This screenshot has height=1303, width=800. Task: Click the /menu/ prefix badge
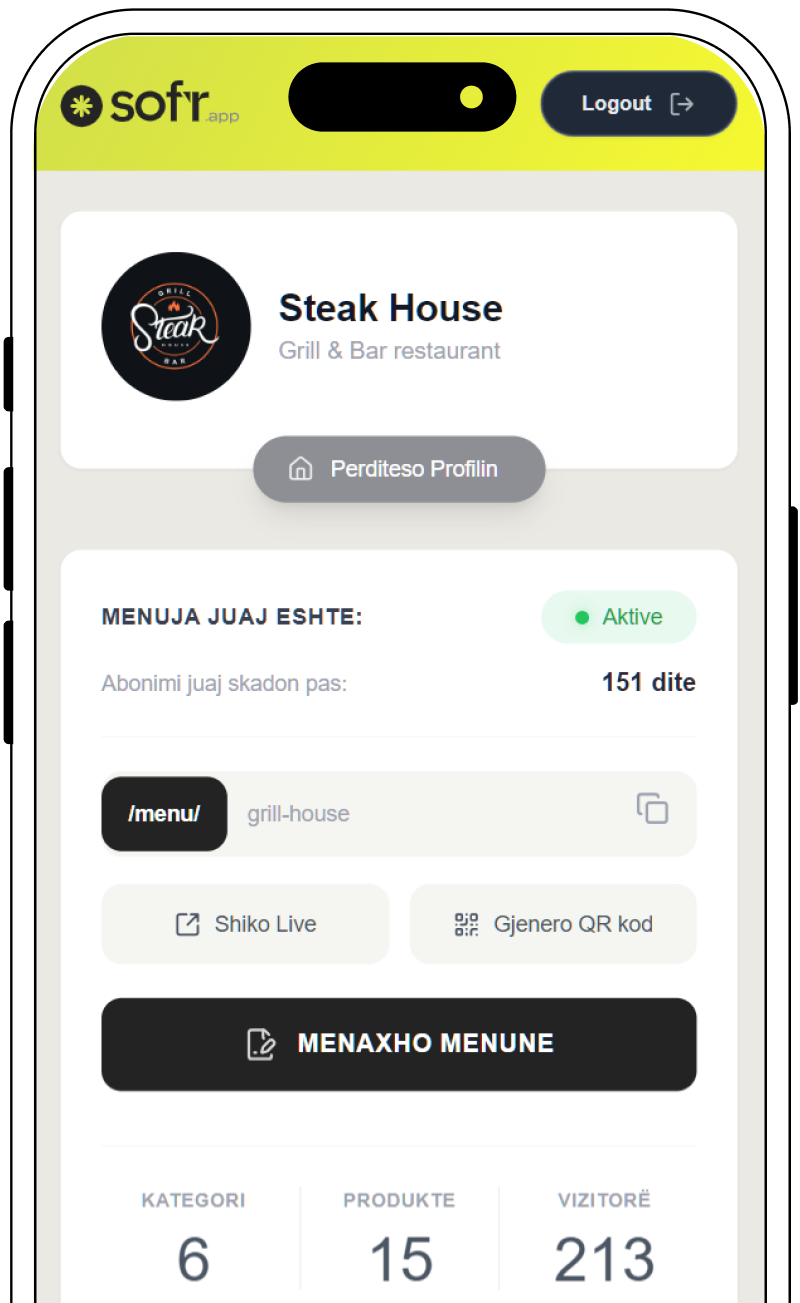tap(164, 813)
